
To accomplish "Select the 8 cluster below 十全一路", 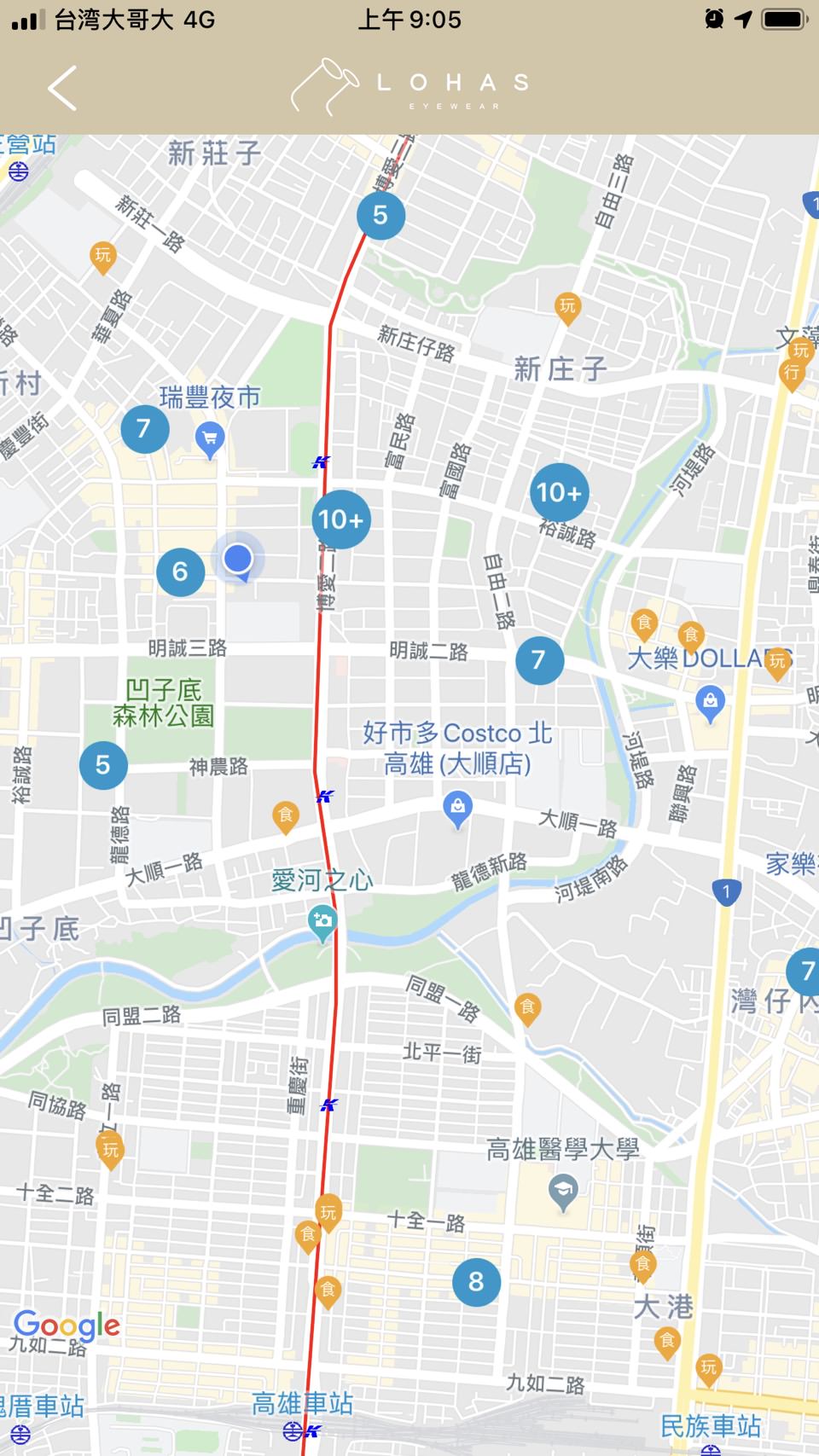I will 476,1281.
